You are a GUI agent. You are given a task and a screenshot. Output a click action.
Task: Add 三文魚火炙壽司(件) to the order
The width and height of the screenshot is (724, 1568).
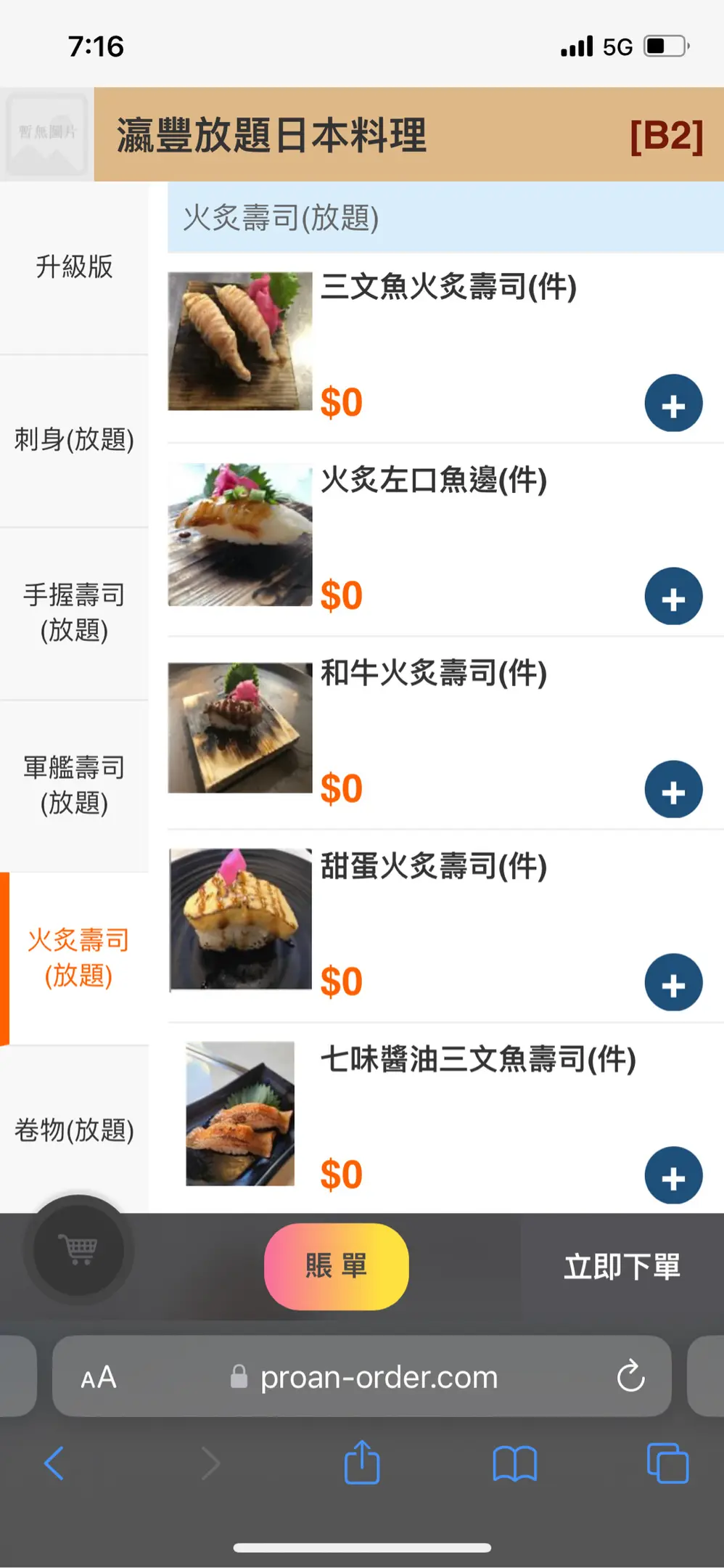pyautogui.click(x=673, y=404)
